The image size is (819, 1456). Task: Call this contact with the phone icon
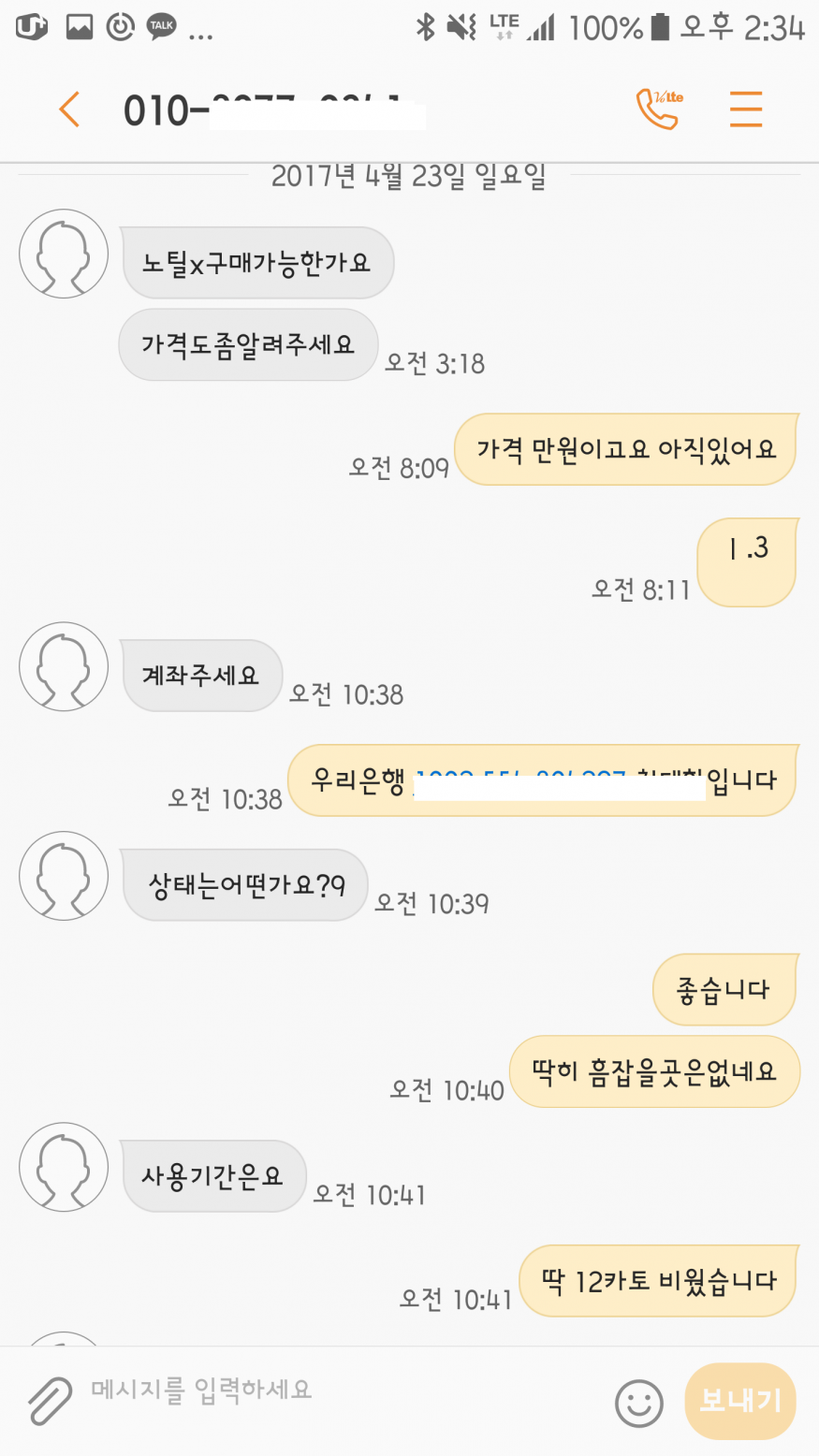click(659, 109)
